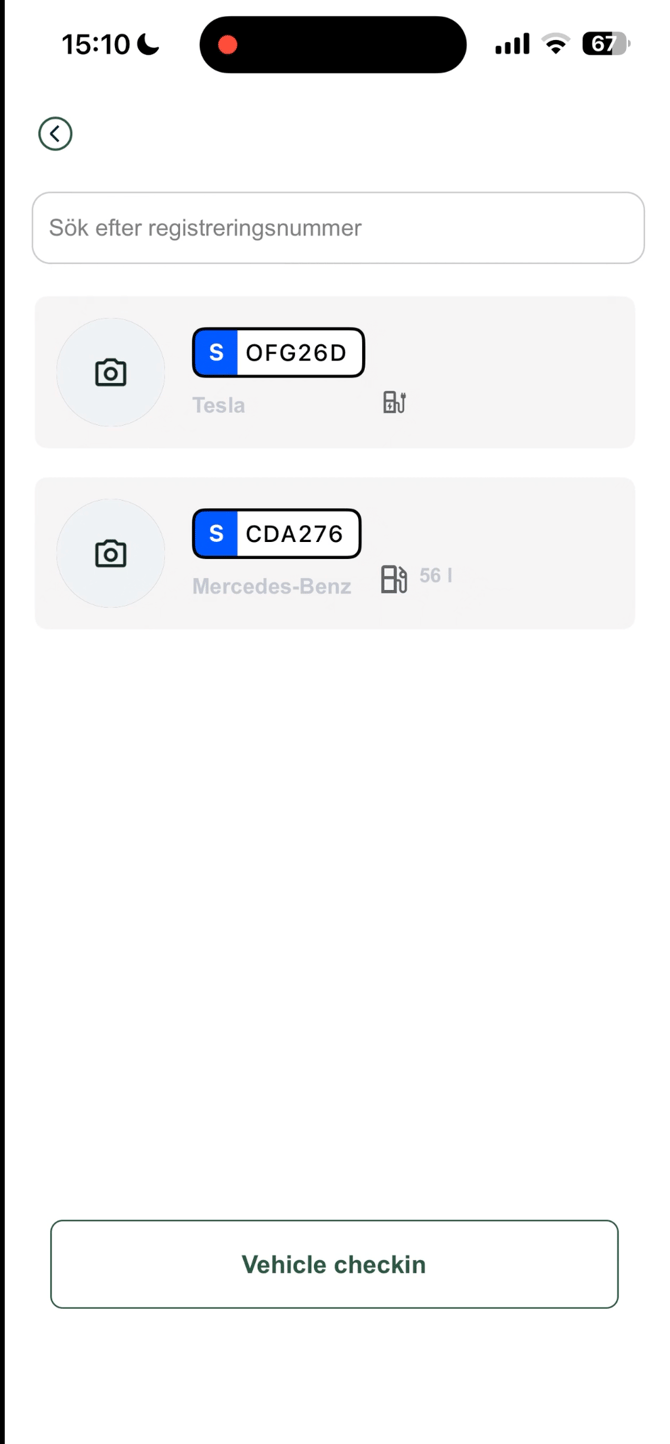Screen dimensions: 670x1444
Task: Add photo for the Mercedes-Benz vehicle
Action: (x=110, y=553)
